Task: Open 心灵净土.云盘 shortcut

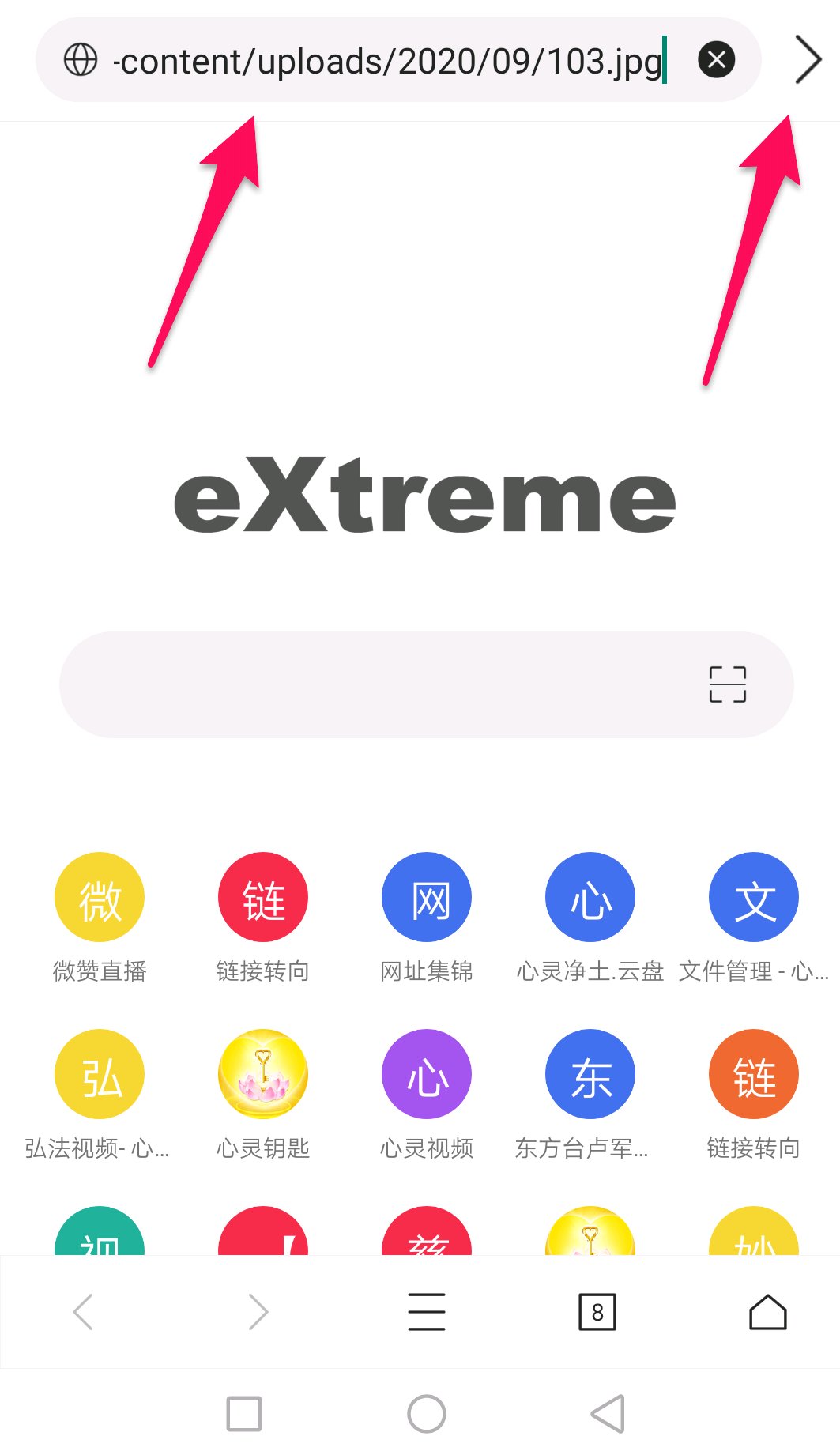Action: click(x=590, y=897)
